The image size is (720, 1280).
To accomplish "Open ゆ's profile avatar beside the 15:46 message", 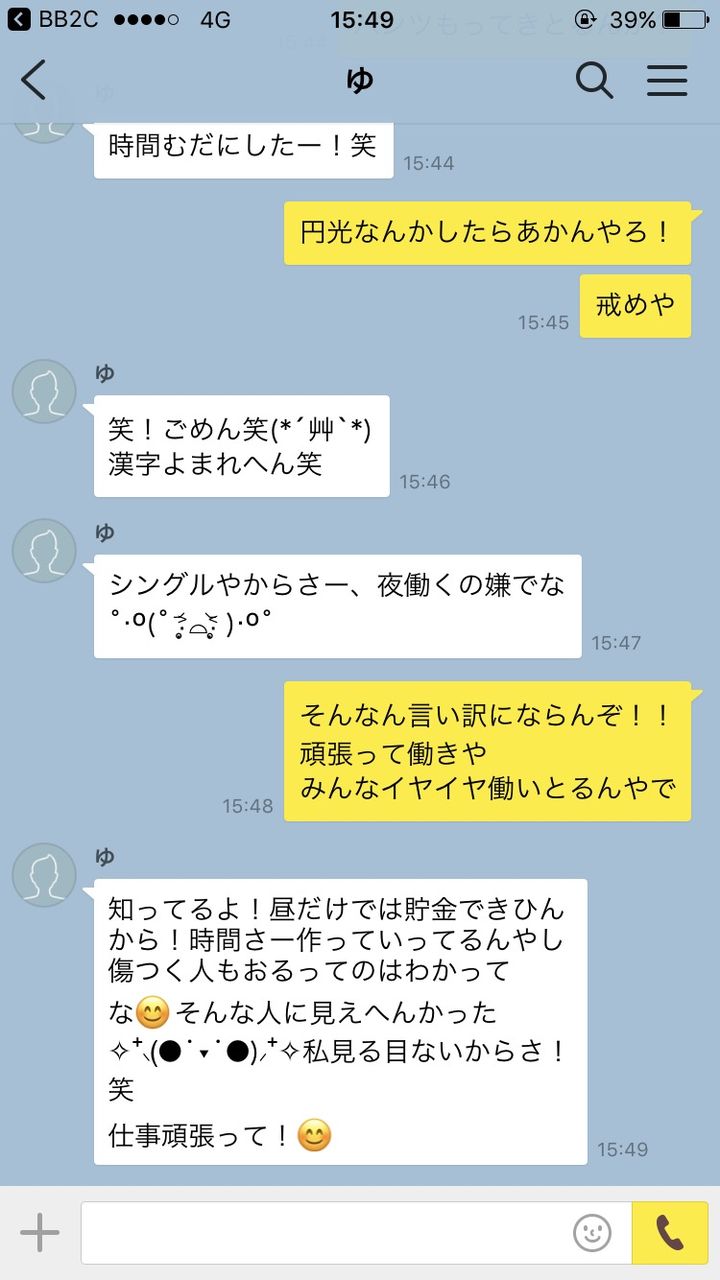I will (x=44, y=391).
